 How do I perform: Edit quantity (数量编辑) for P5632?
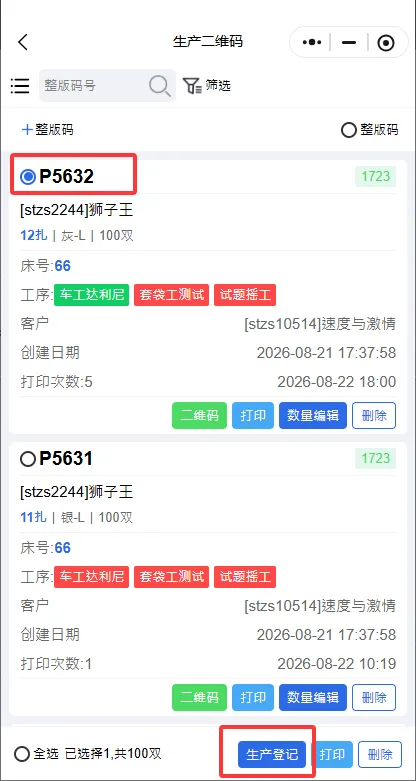click(313, 415)
